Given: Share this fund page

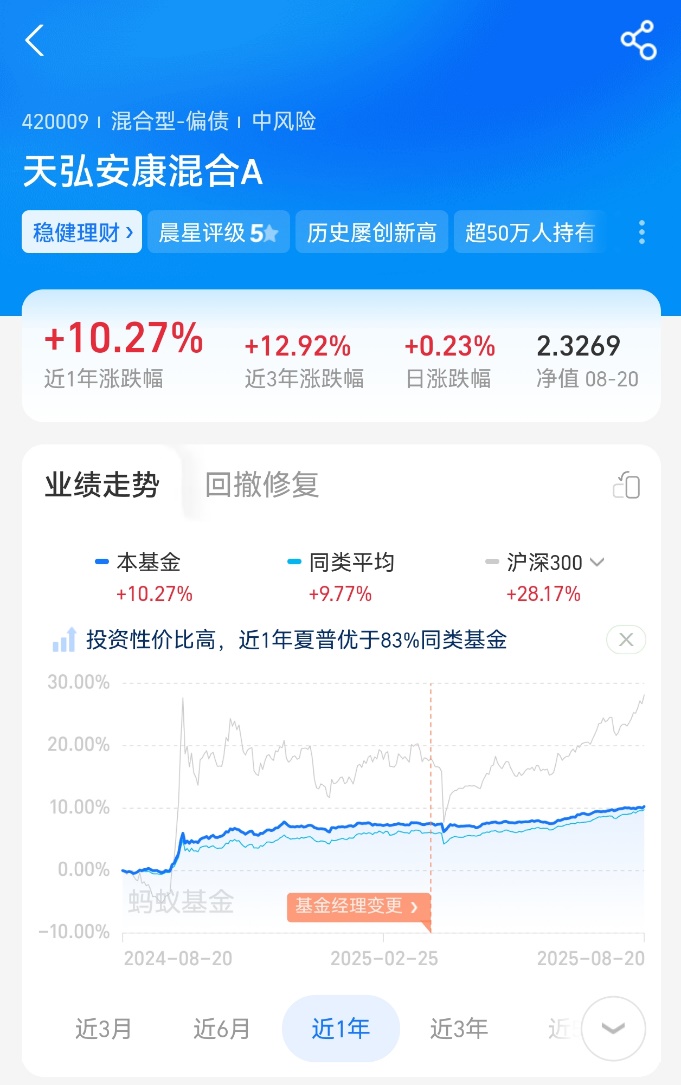Looking at the screenshot, I should [x=638, y=41].
